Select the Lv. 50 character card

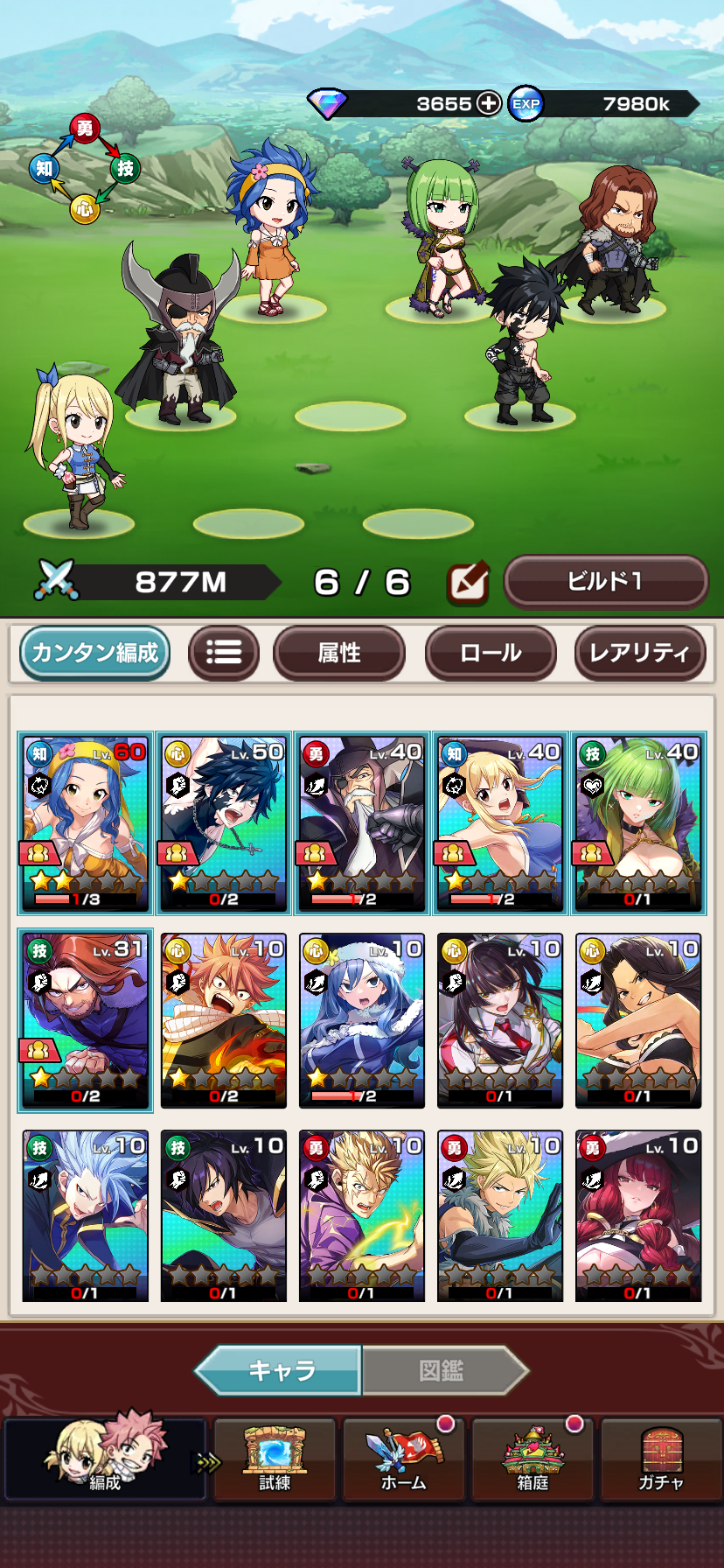point(224,823)
